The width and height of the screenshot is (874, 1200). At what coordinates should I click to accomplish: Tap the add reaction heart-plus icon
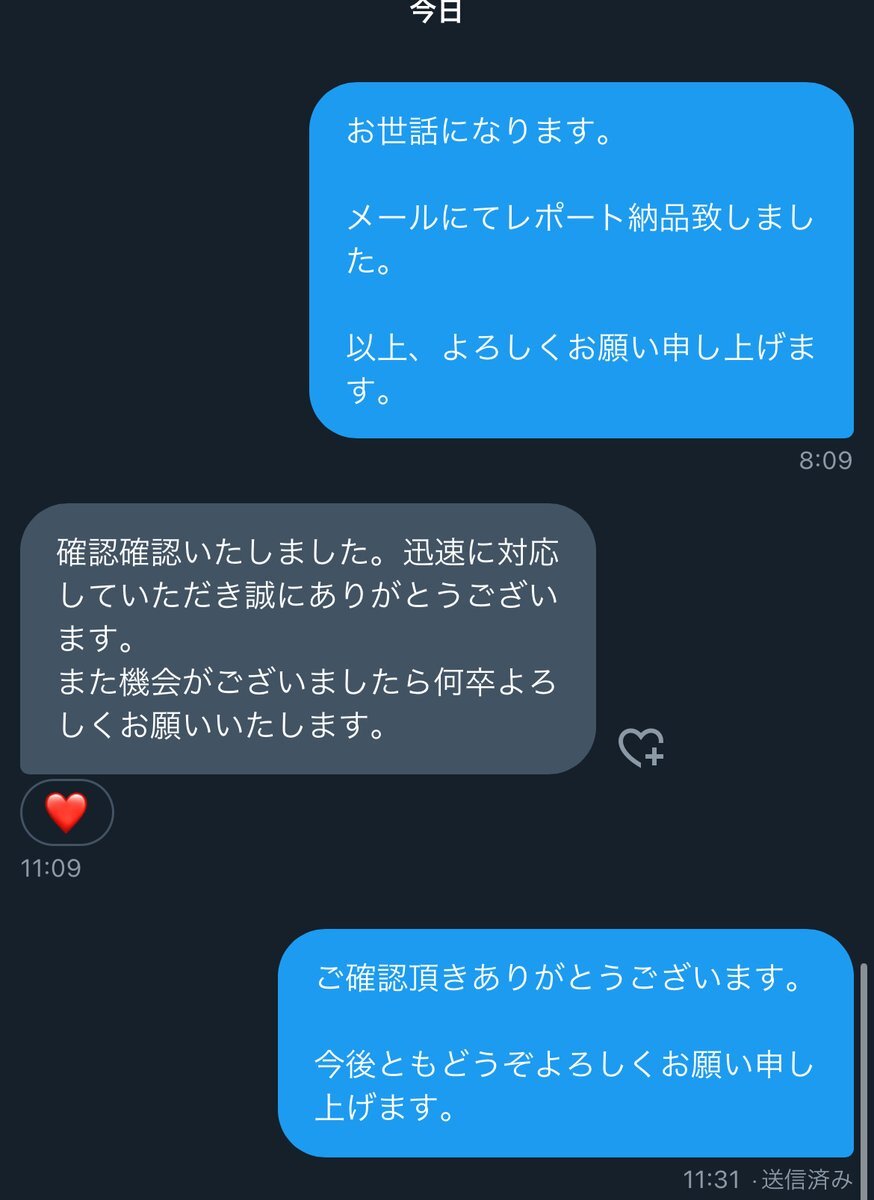pos(641,747)
